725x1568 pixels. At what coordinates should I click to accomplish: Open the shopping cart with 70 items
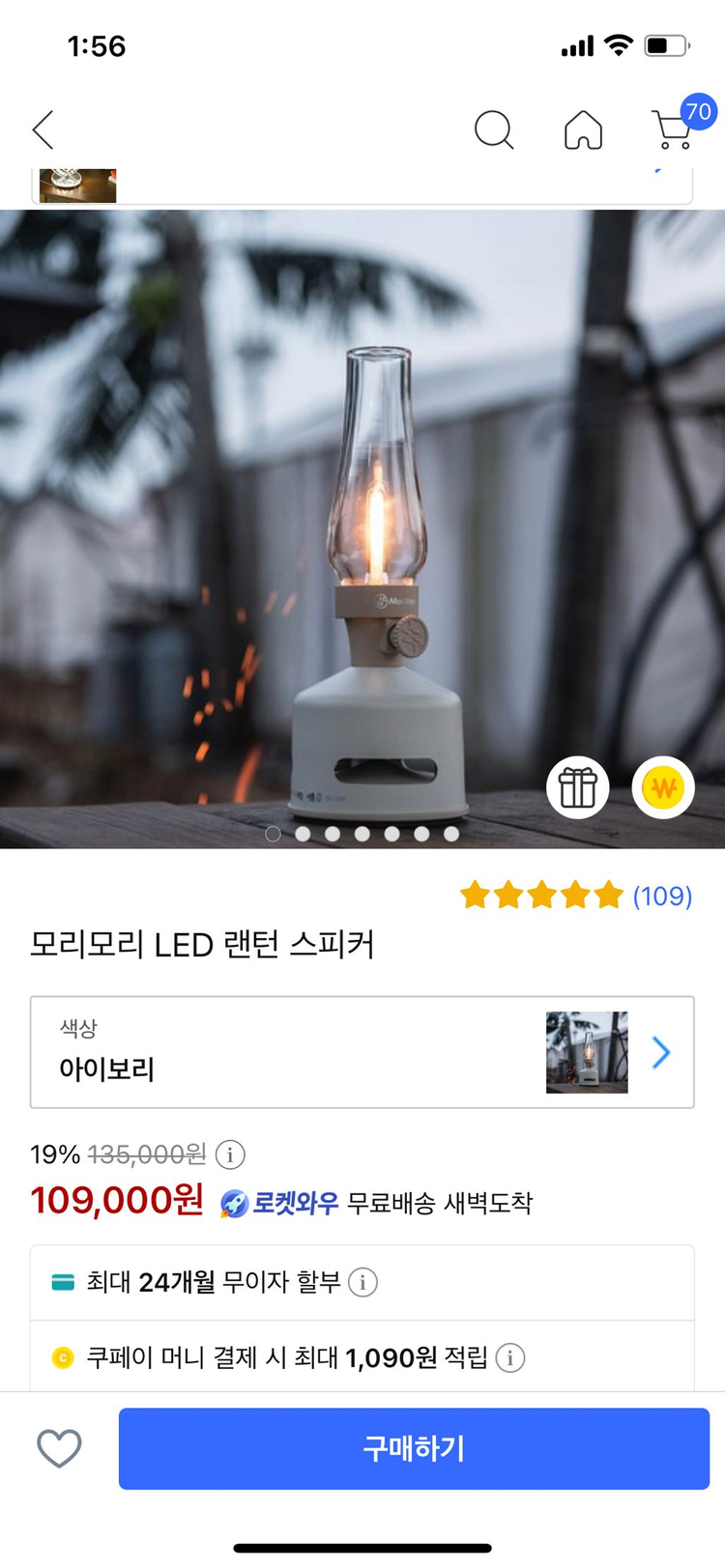675,128
